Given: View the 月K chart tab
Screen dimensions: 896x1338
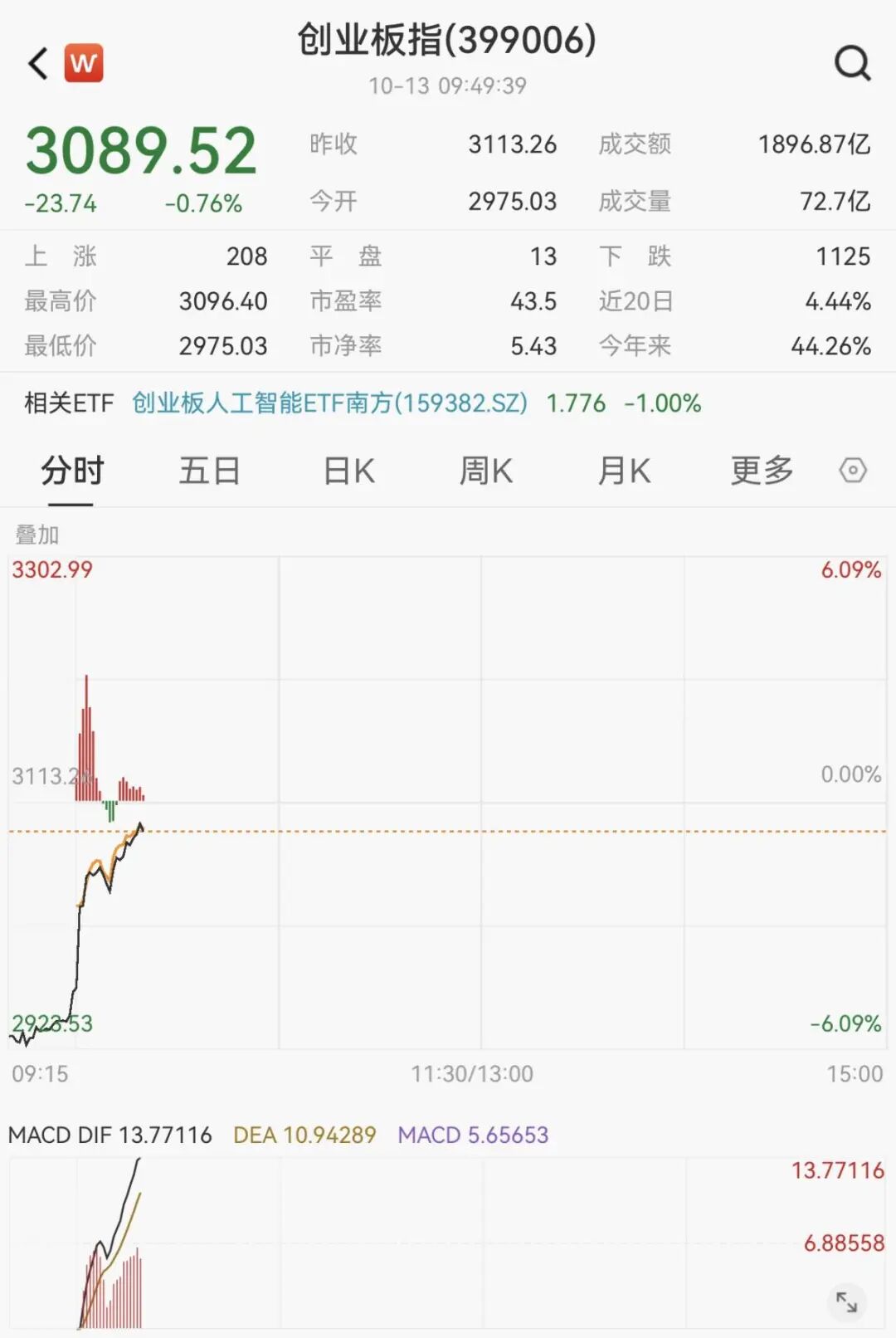Looking at the screenshot, I should point(624,471).
